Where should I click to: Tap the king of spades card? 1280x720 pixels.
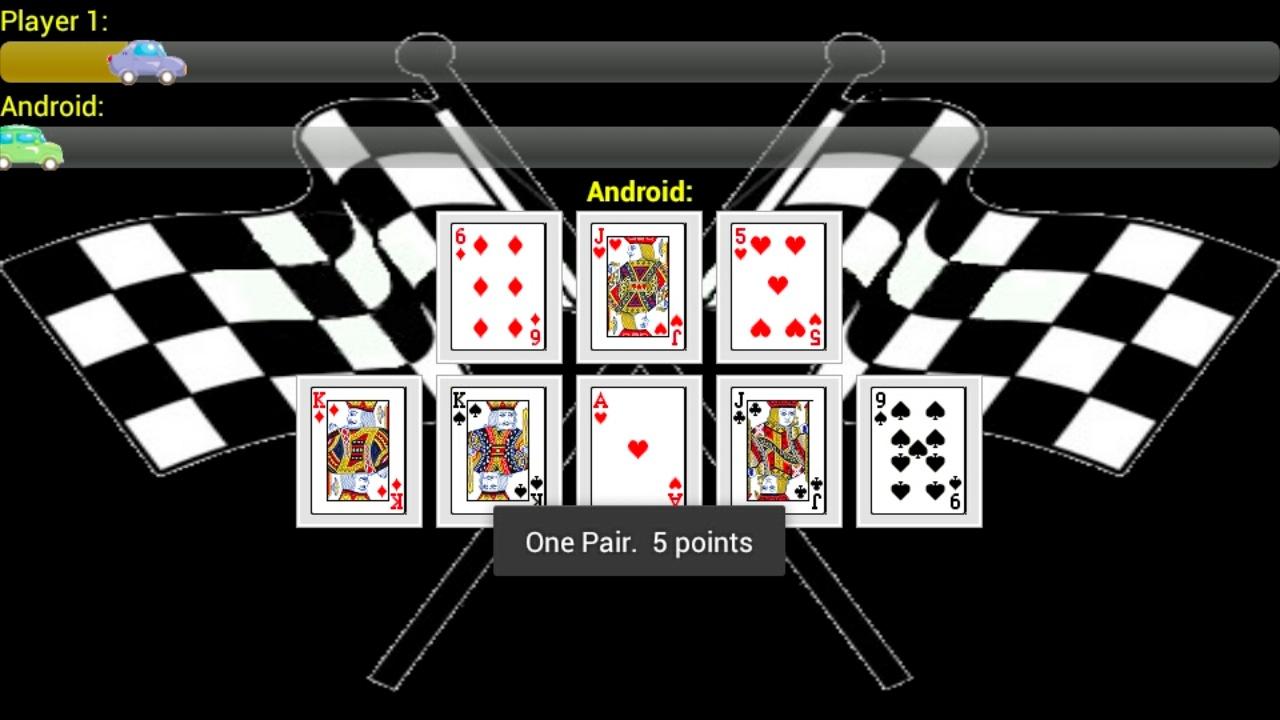(498, 451)
